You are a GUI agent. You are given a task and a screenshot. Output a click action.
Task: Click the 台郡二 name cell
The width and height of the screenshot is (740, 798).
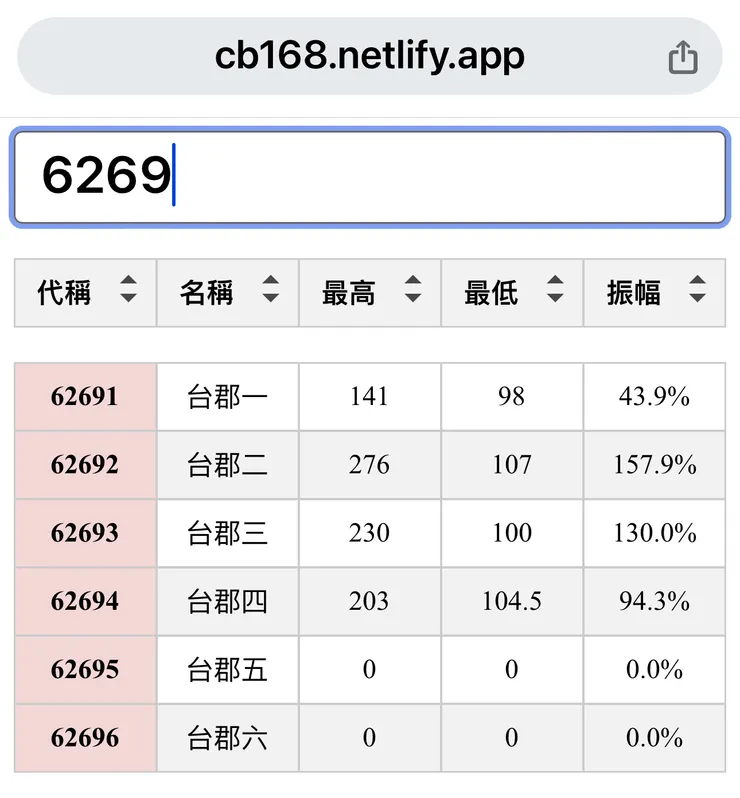[x=227, y=465]
